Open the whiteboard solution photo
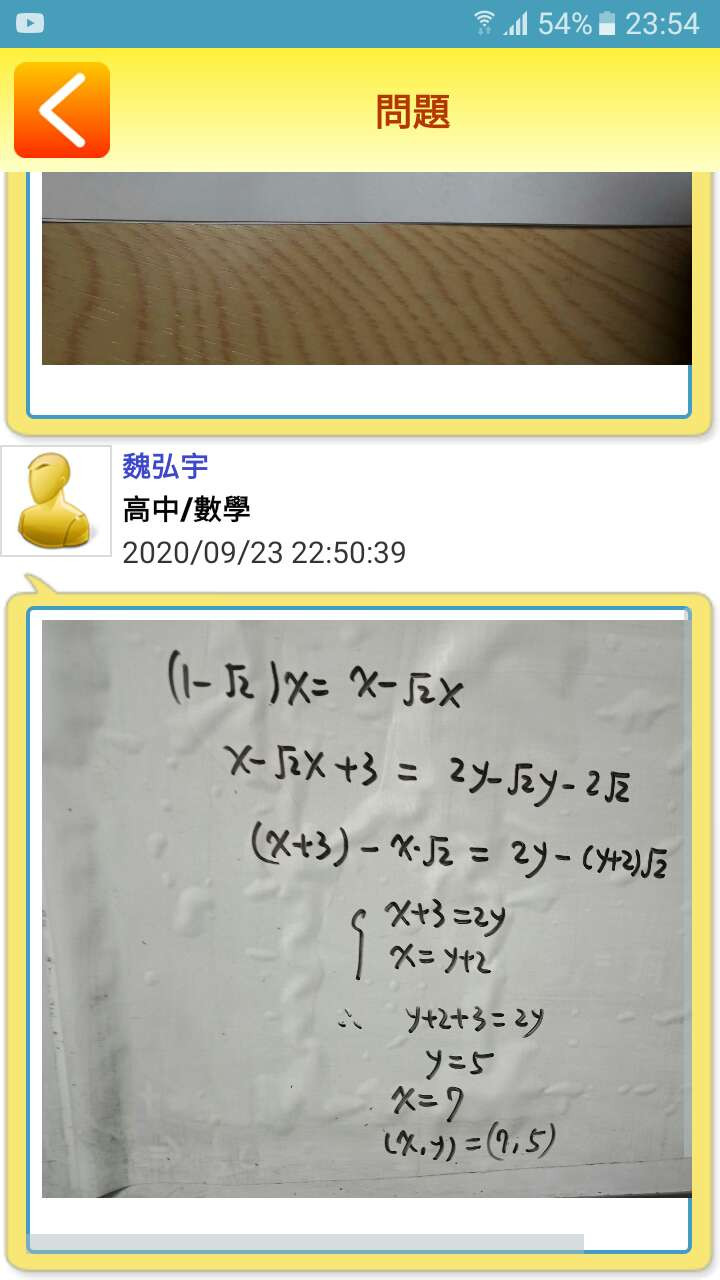The height and width of the screenshot is (1280, 720). [x=366, y=908]
